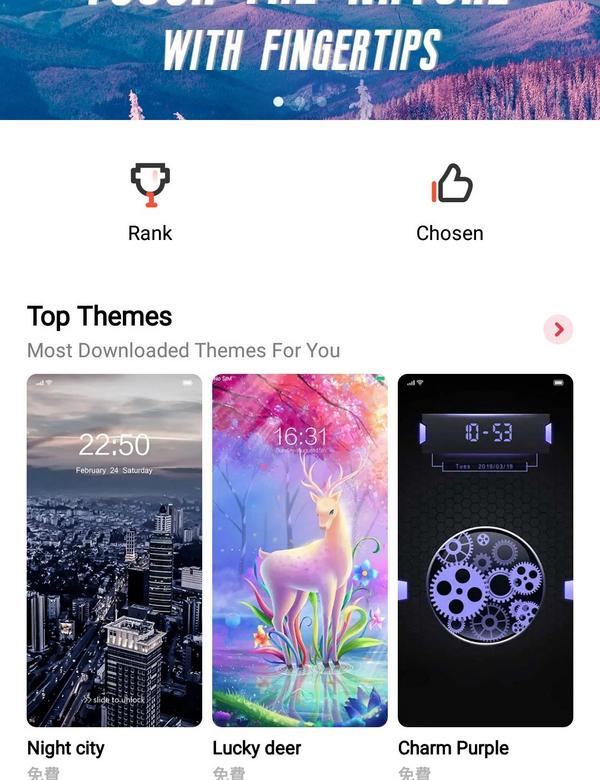The width and height of the screenshot is (600, 780).
Task: Open the Touch the Nature banner
Action: pos(300,50)
